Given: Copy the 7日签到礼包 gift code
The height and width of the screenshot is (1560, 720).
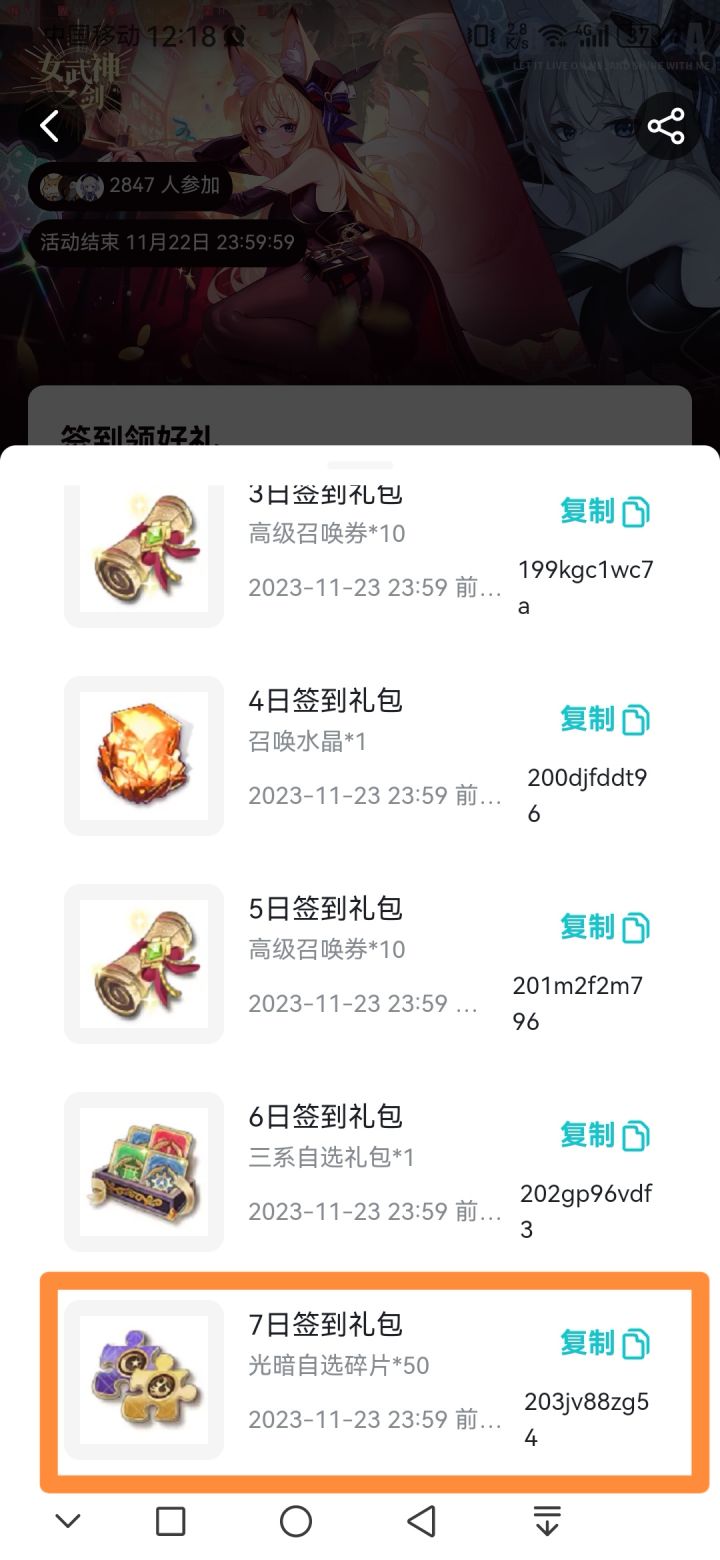Looking at the screenshot, I should click(604, 1343).
